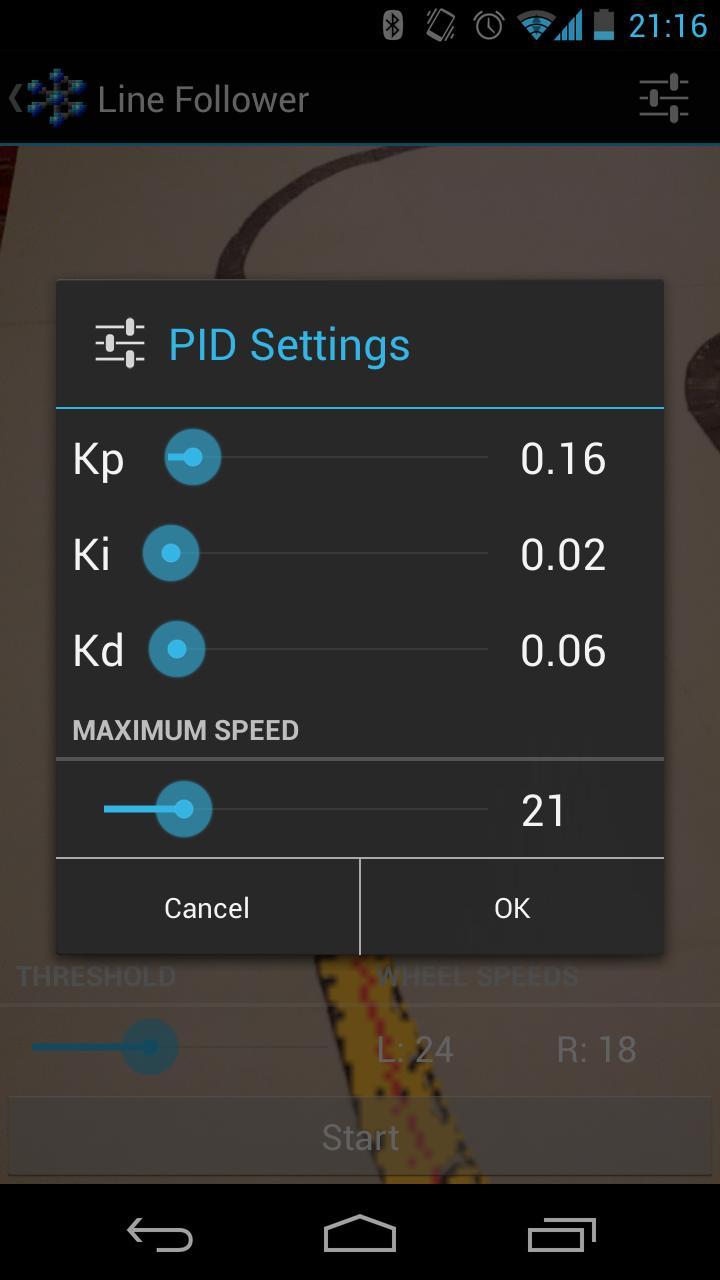This screenshot has height=1280, width=720.
Task: Go to the home screen
Action: [x=360, y=1235]
